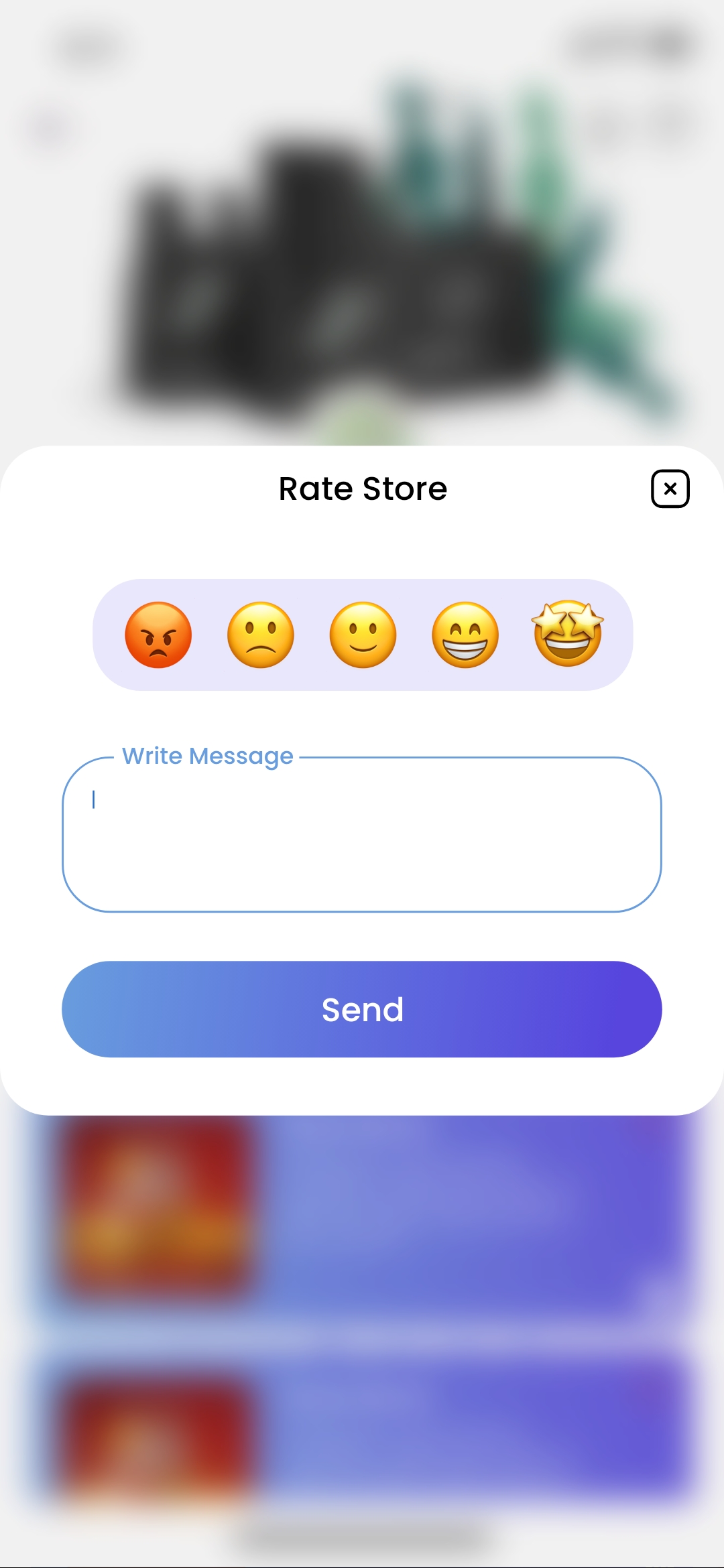Image resolution: width=724 pixels, height=1568 pixels.
Task: Choose the sad frowning face rating
Action: pyautogui.click(x=261, y=635)
